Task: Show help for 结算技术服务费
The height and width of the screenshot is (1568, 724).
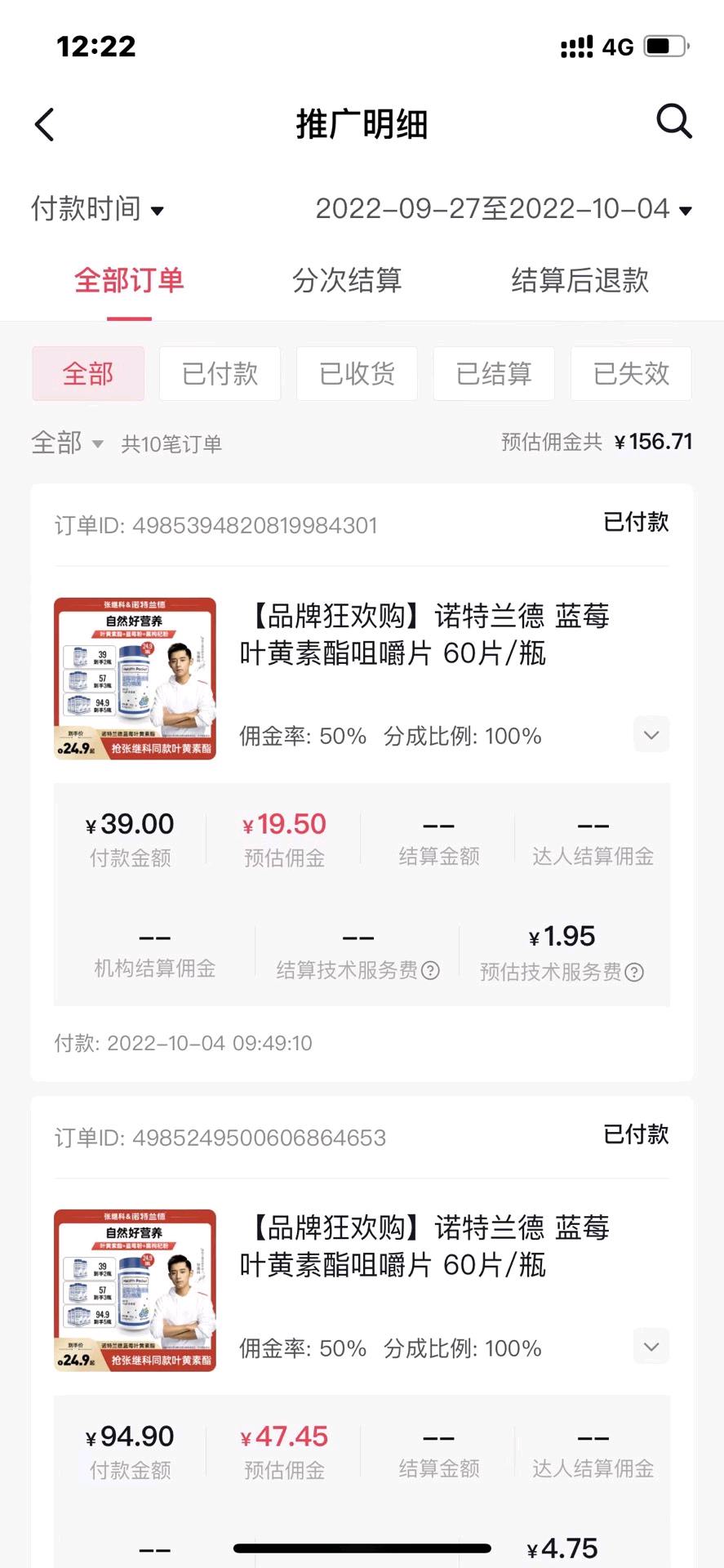Action: click(430, 970)
